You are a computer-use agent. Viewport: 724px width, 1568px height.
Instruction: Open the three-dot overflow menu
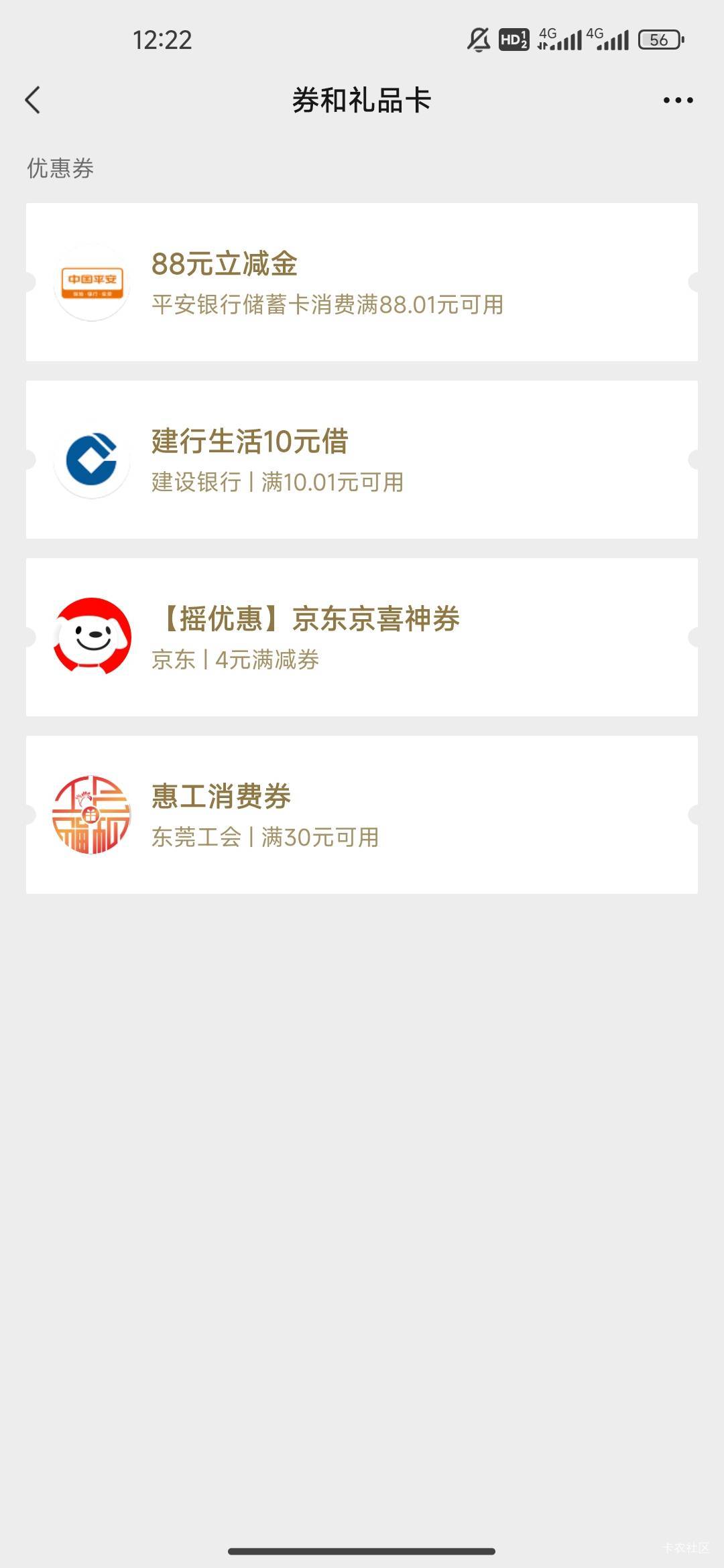point(678,101)
